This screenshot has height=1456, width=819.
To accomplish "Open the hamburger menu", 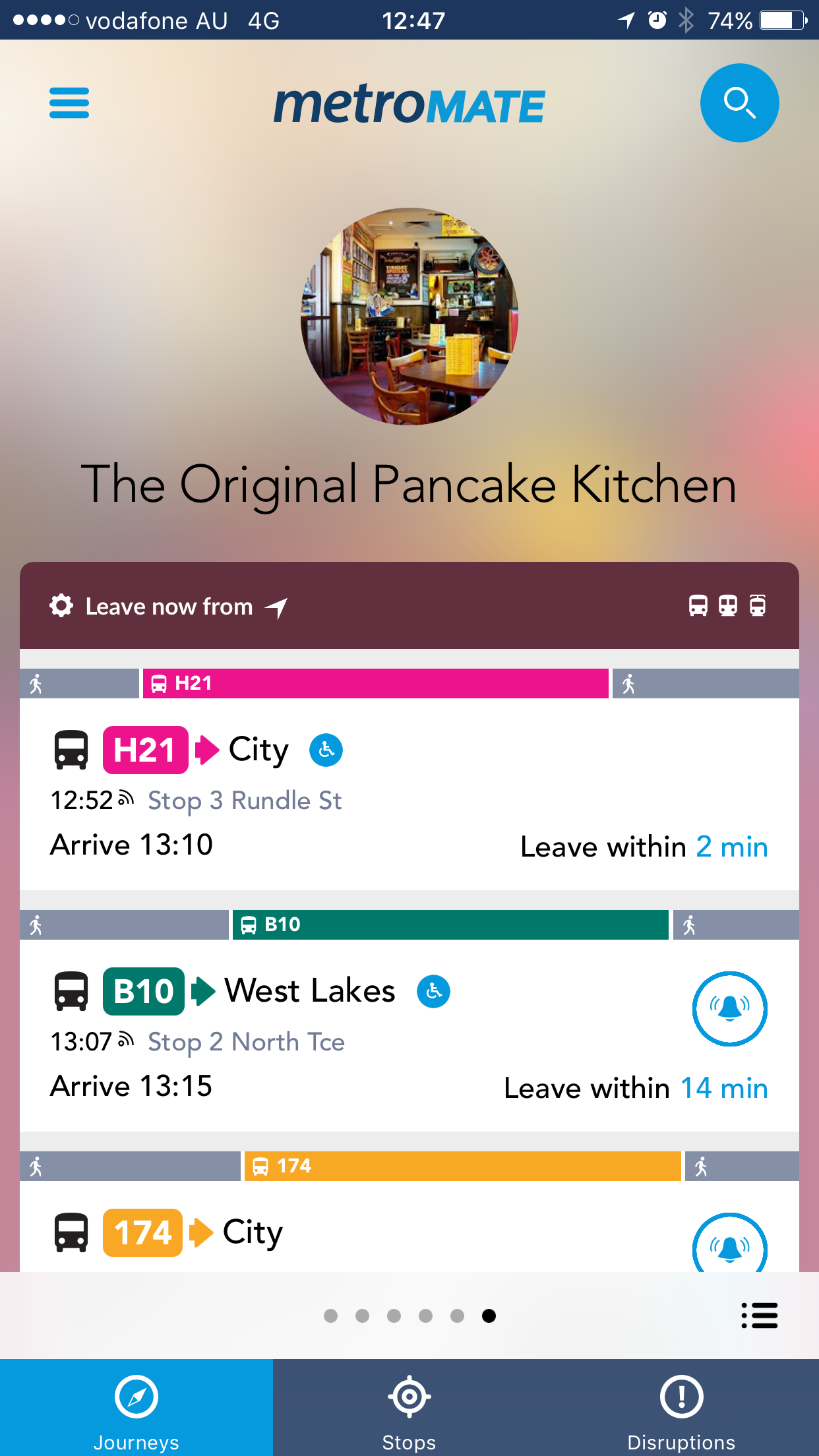I will click(x=69, y=103).
